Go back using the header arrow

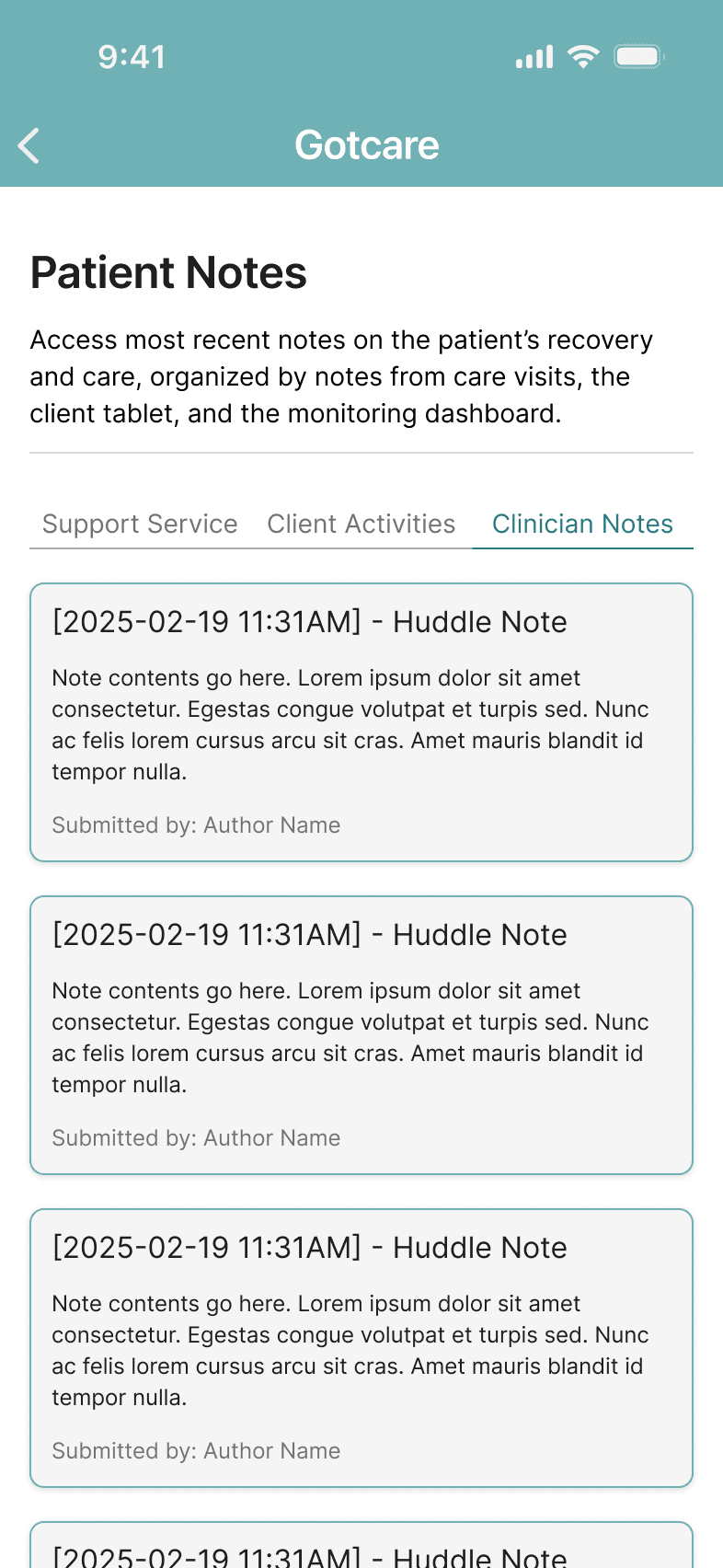point(29,145)
